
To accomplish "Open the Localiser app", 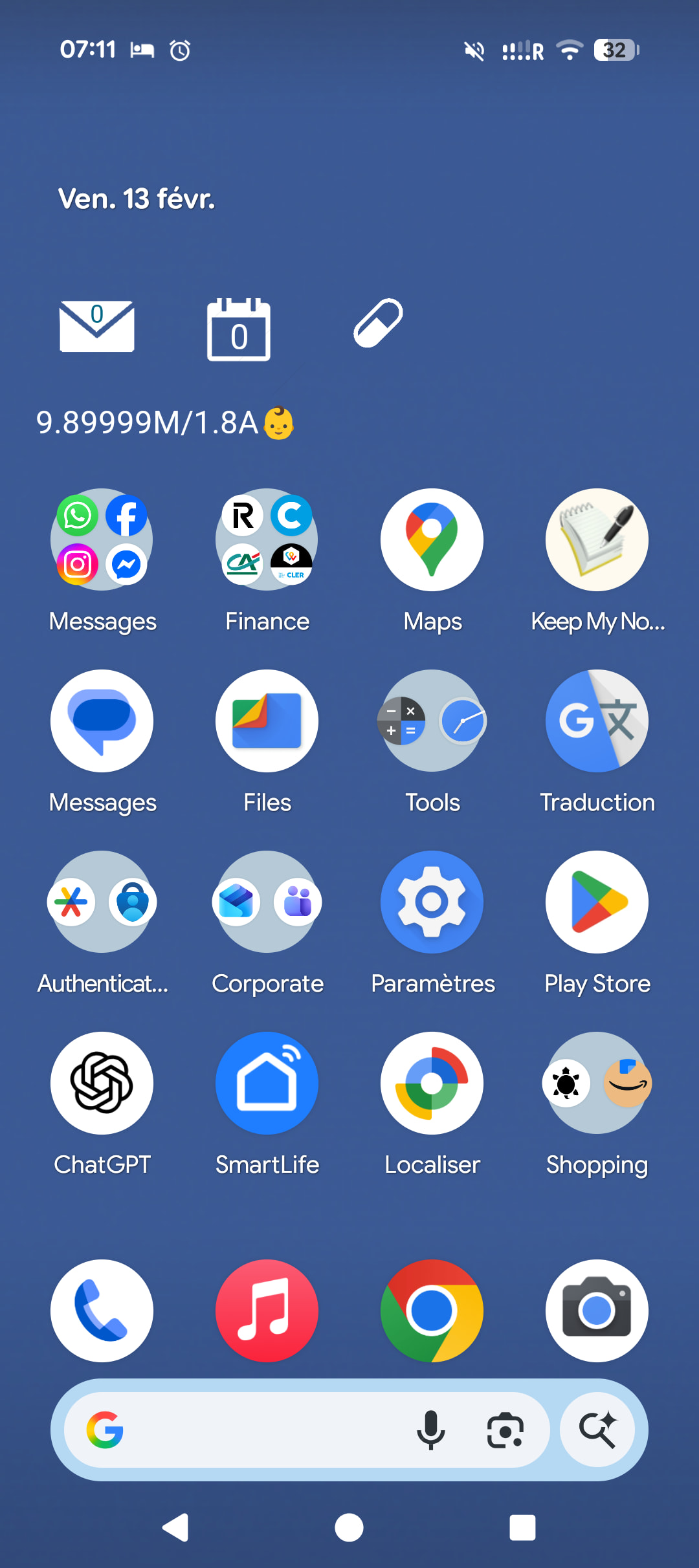I will (432, 1083).
